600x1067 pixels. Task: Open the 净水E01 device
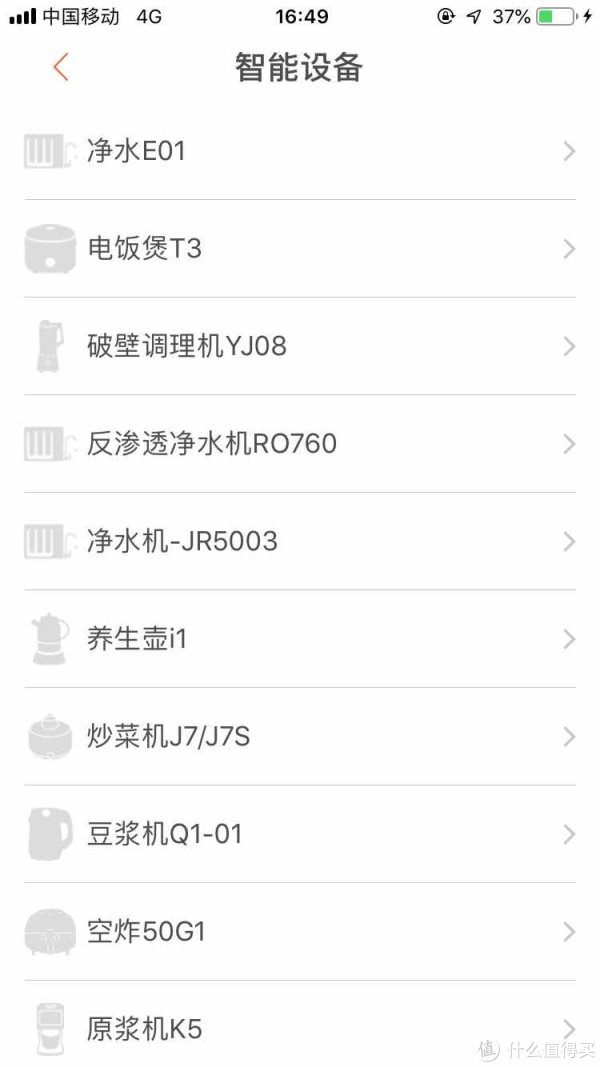(300, 151)
